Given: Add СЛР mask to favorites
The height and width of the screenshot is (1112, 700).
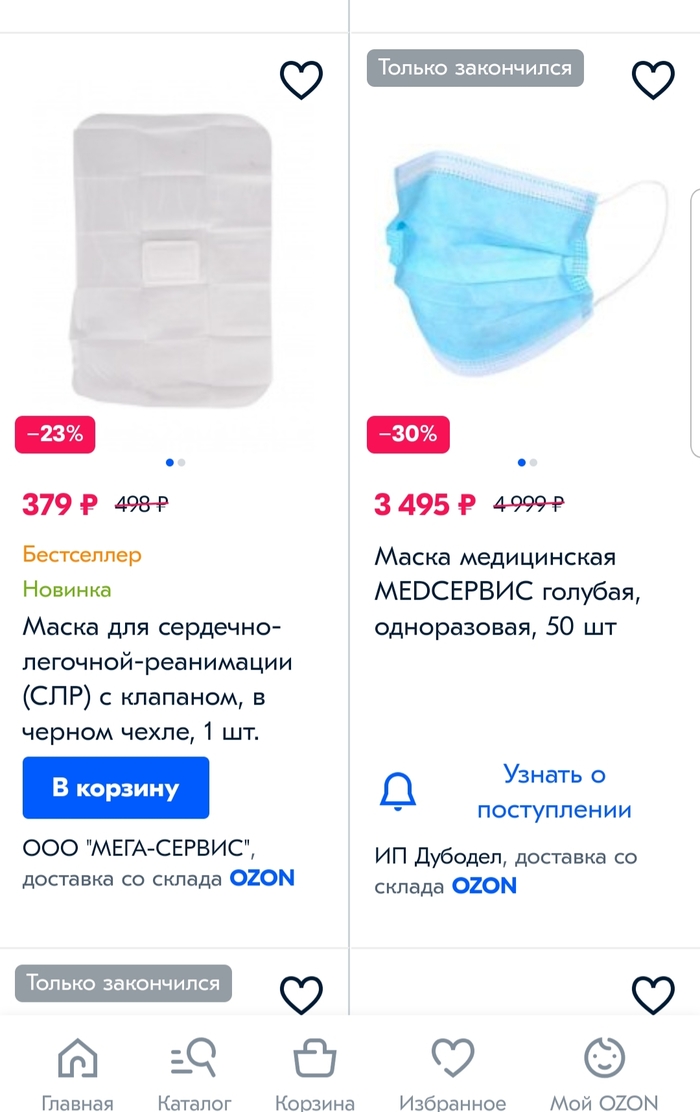Looking at the screenshot, I should tap(301, 80).
